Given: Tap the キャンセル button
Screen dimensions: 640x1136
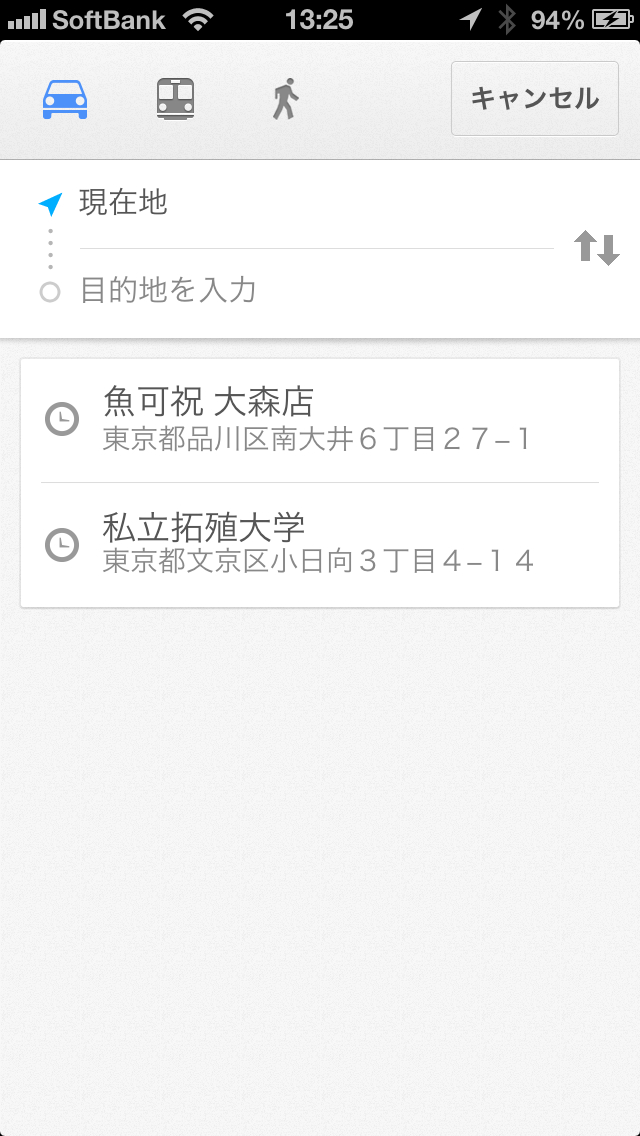Looking at the screenshot, I should [x=534, y=98].
